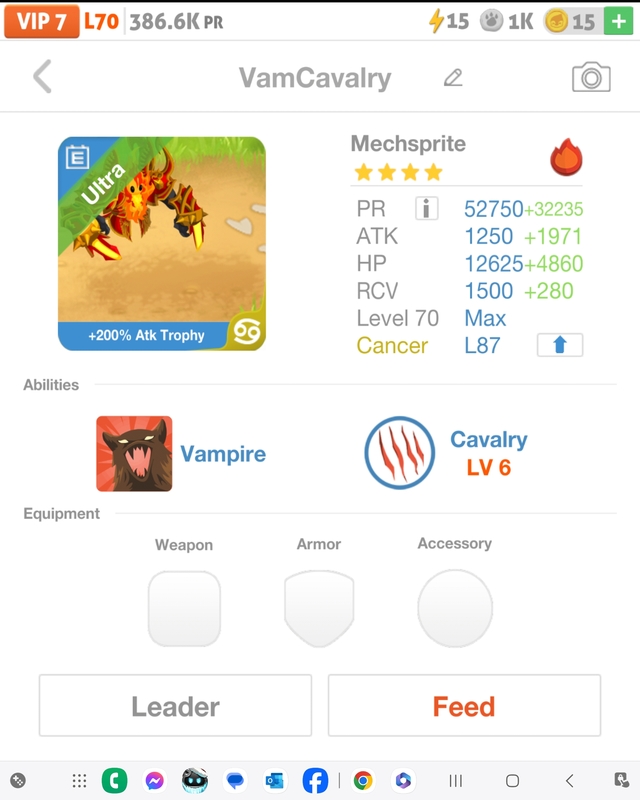The width and height of the screenshot is (640, 800).
Task: Select the empty Armor slot
Action: point(319,609)
